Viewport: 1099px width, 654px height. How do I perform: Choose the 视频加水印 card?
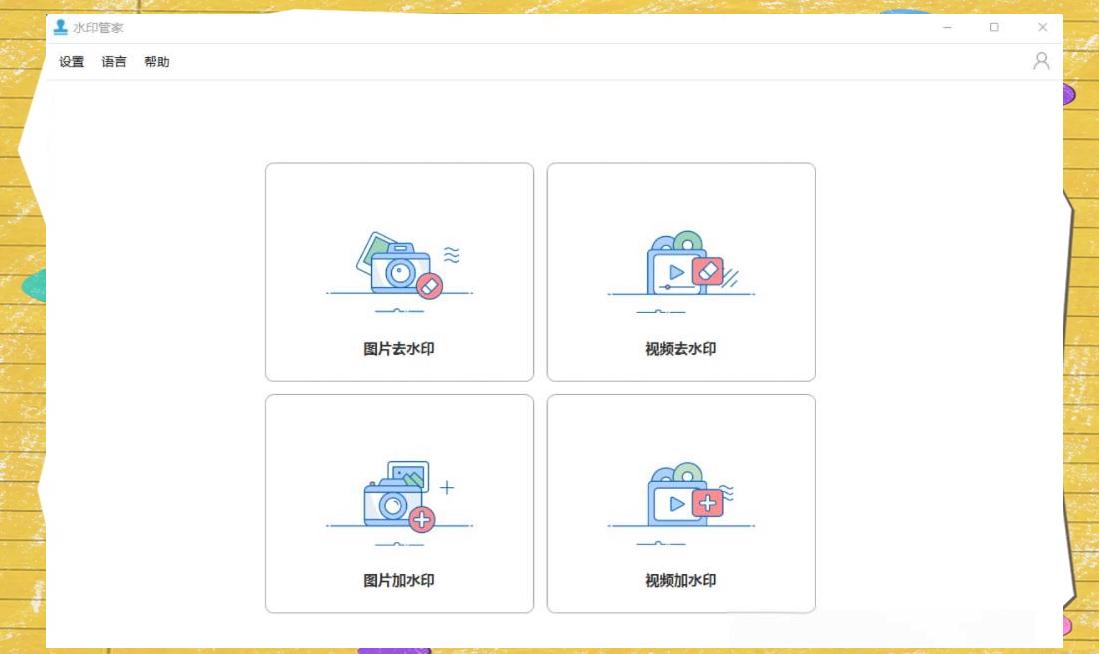681,503
